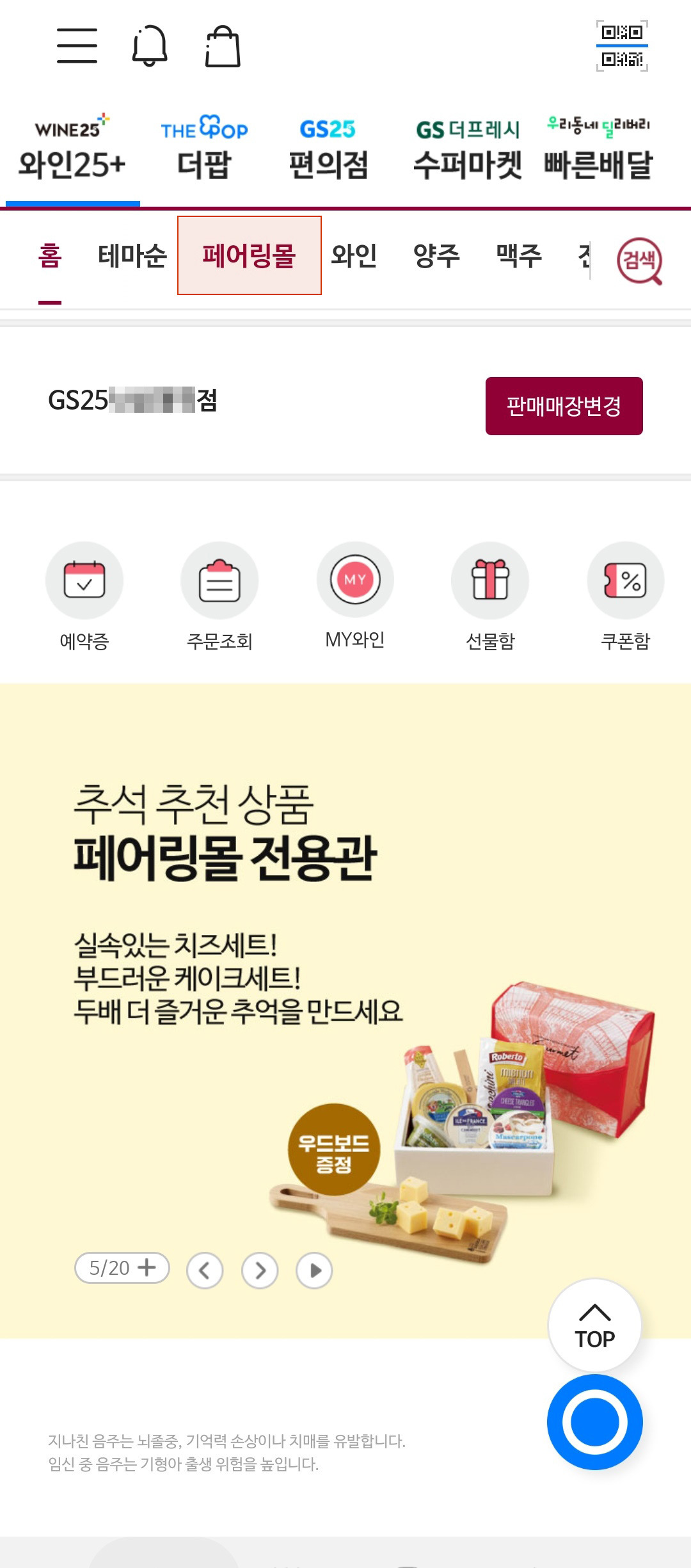The width and height of the screenshot is (691, 1568).
Task: Open the notifications bell icon
Action: [x=150, y=46]
